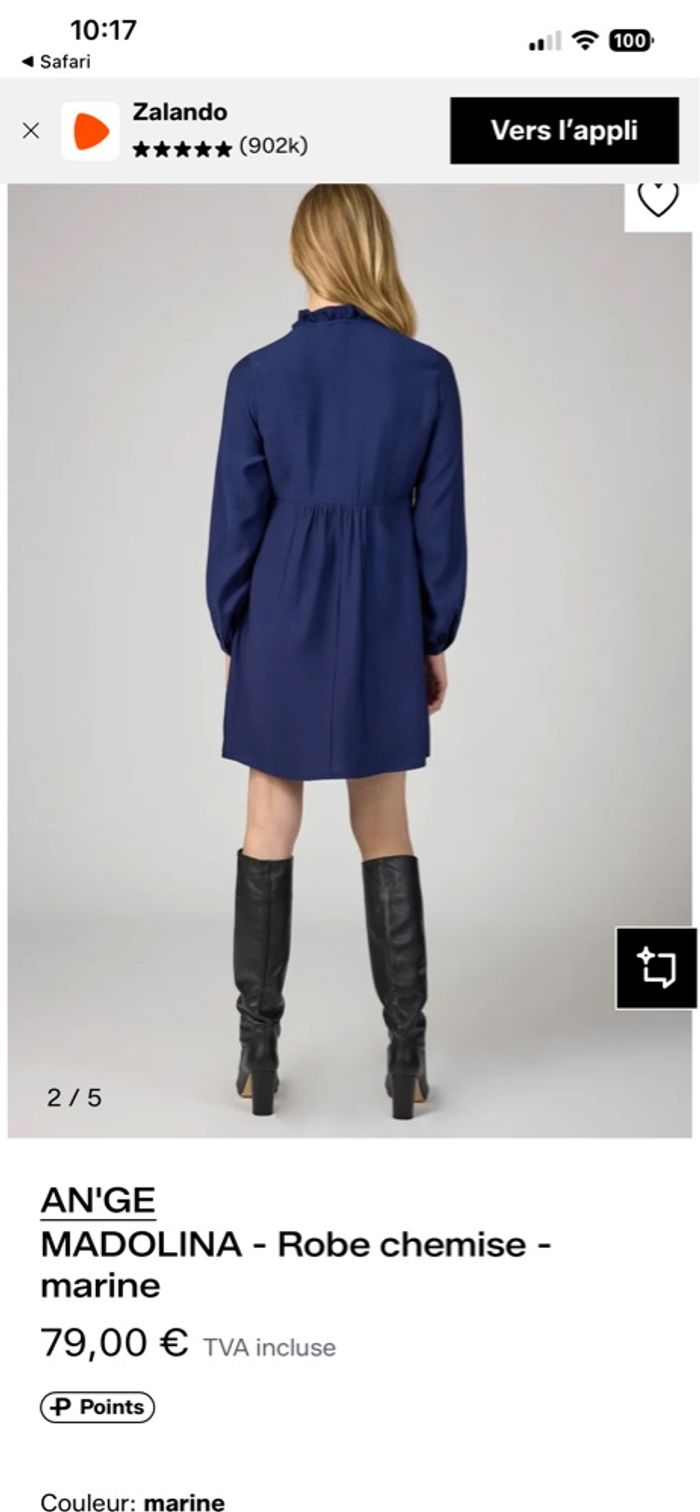Return to Safari via back link

[x=56, y=62]
